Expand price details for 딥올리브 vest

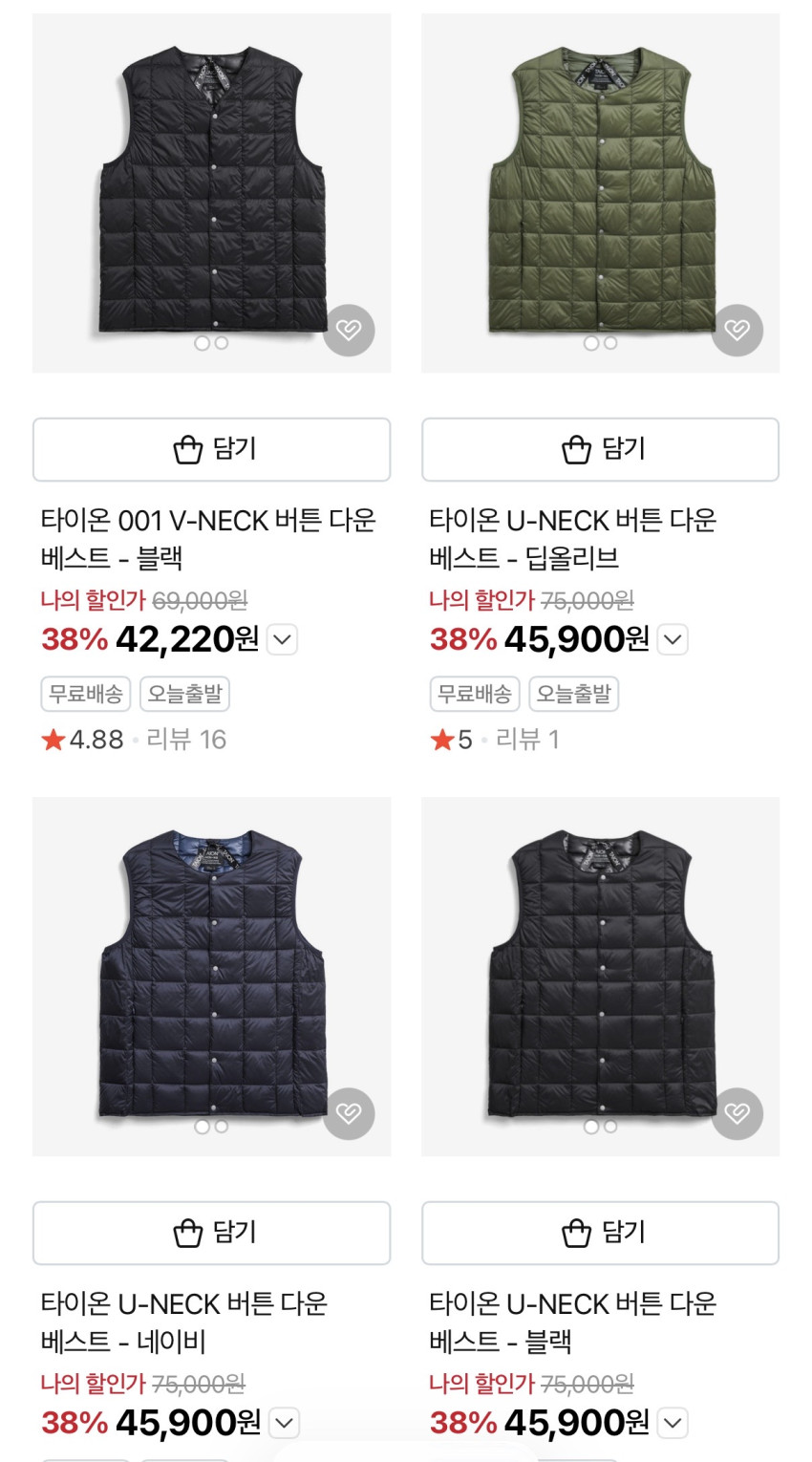pos(673,639)
